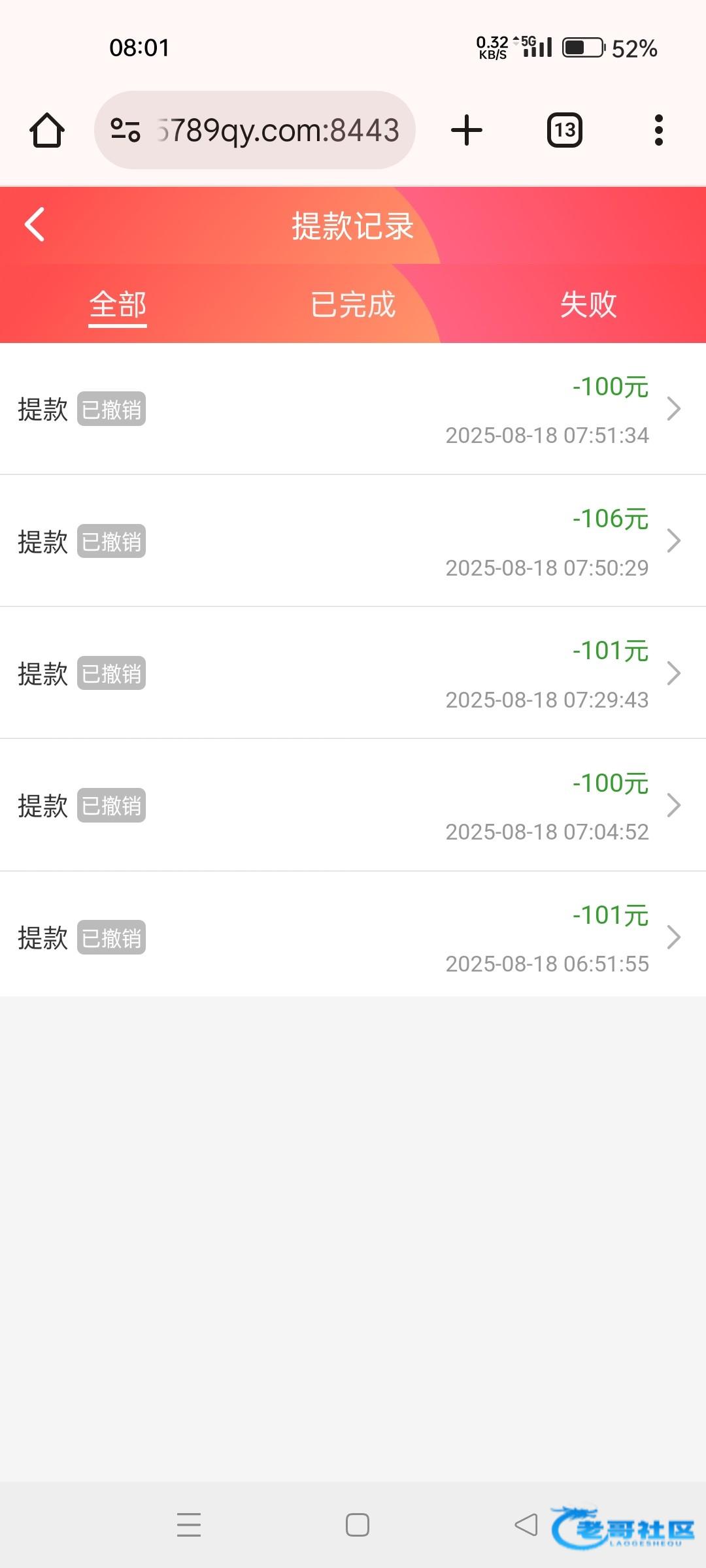Tap the system recent apps button
Image resolution: width=706 pixels, height=1568 pixels.
pos(189,1525)
